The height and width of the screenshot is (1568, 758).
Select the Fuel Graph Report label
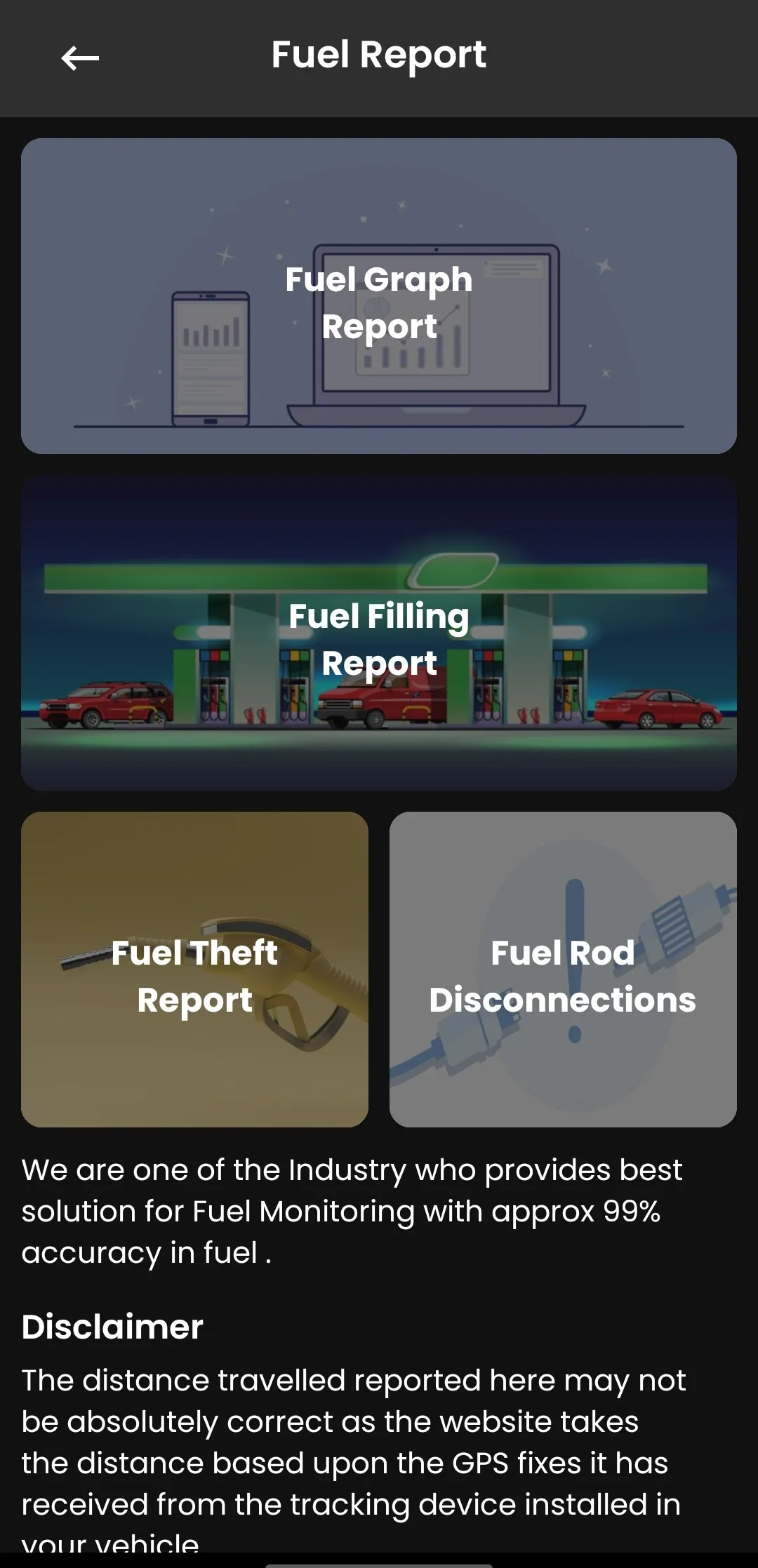[379, 303]
